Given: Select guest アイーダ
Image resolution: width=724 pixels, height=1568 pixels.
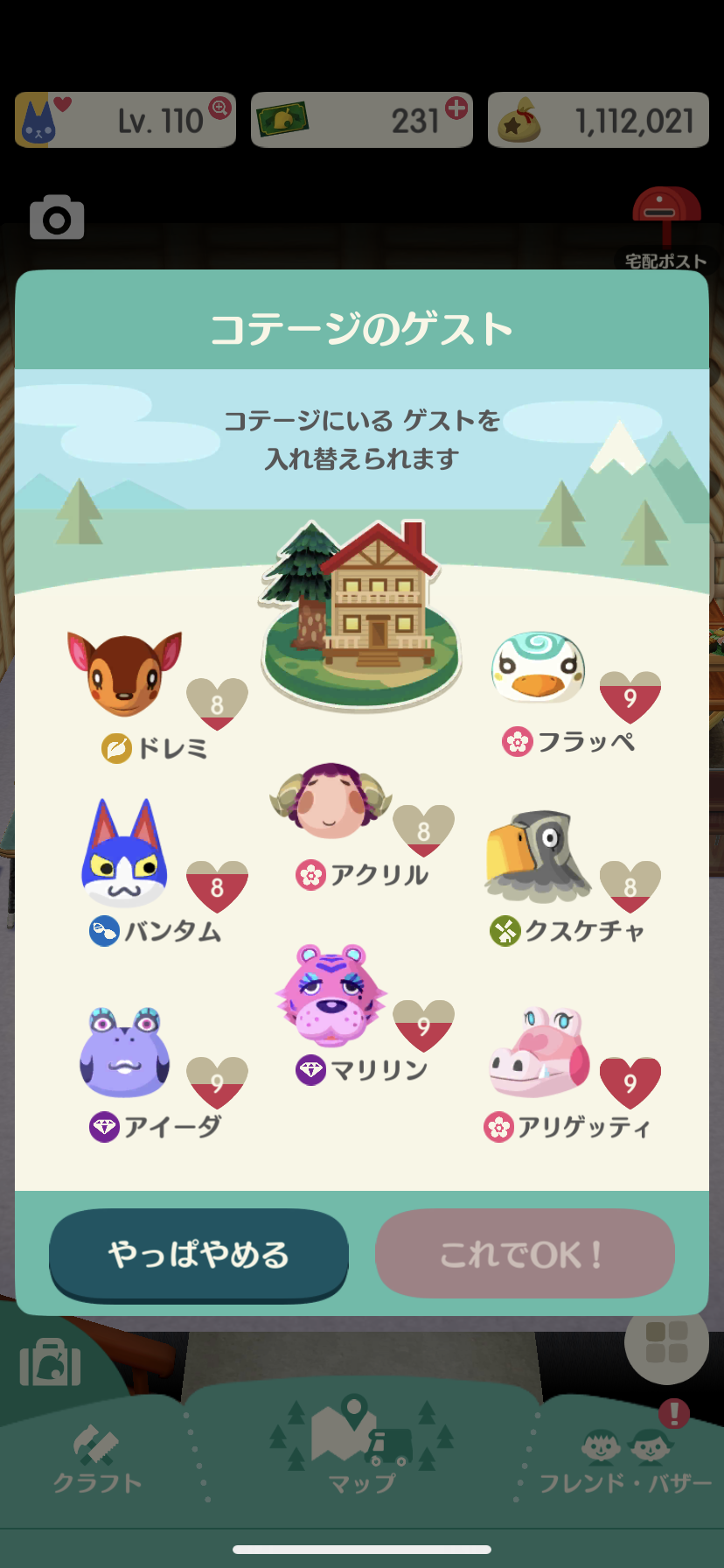Looking at the screenshot, I should pyautogui.click(x=125, y=1053).
